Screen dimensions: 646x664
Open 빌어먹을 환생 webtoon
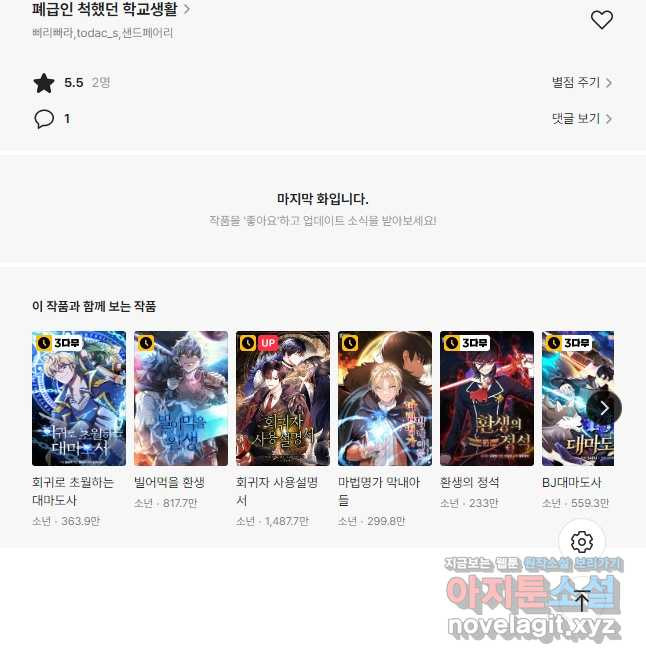[181, 398]
